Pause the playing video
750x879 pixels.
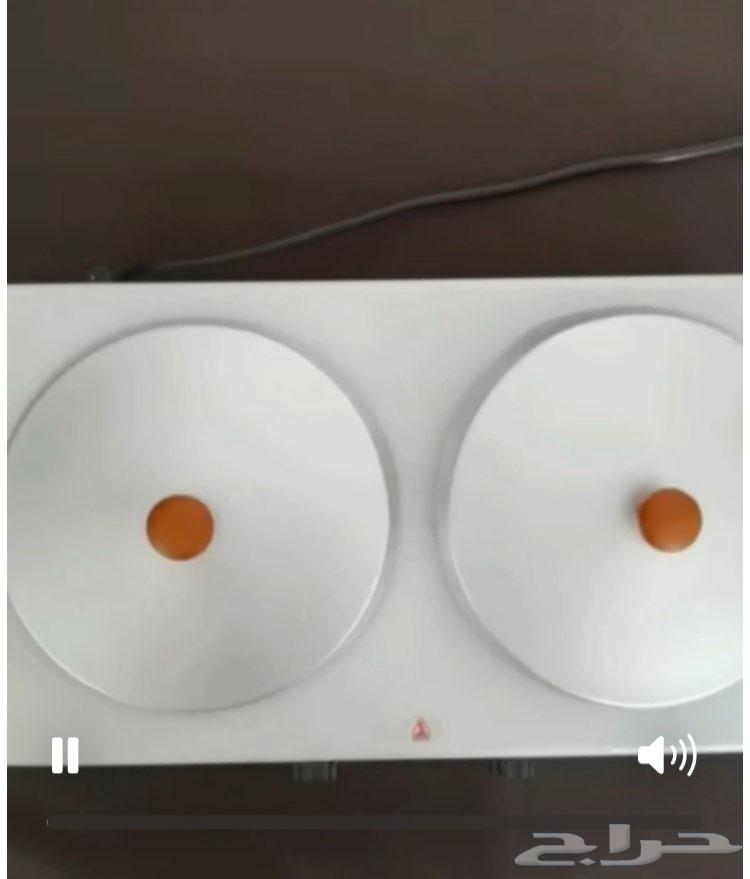pos(65,755)
